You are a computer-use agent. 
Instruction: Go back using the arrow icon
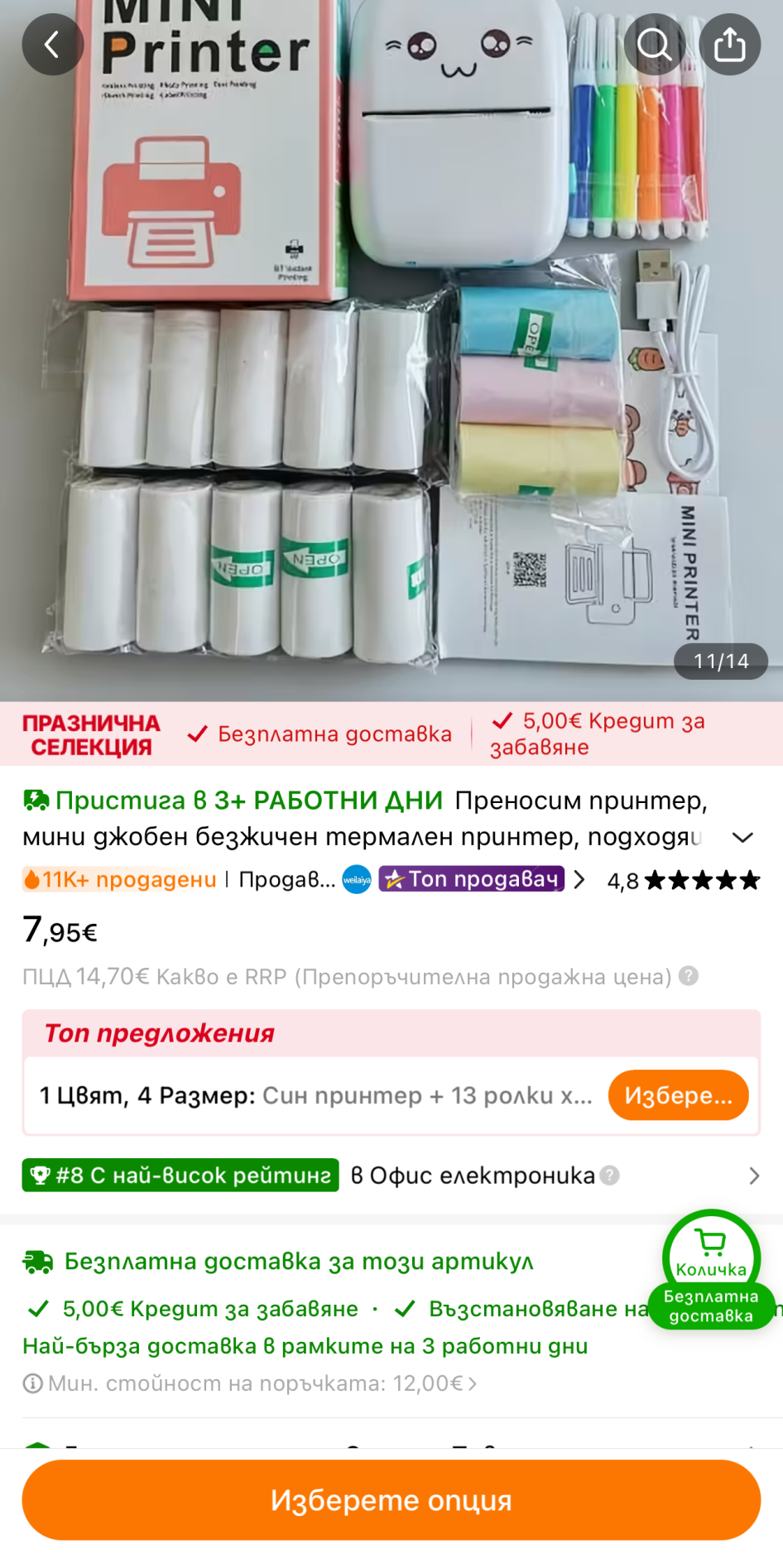[x=52, y=45]
